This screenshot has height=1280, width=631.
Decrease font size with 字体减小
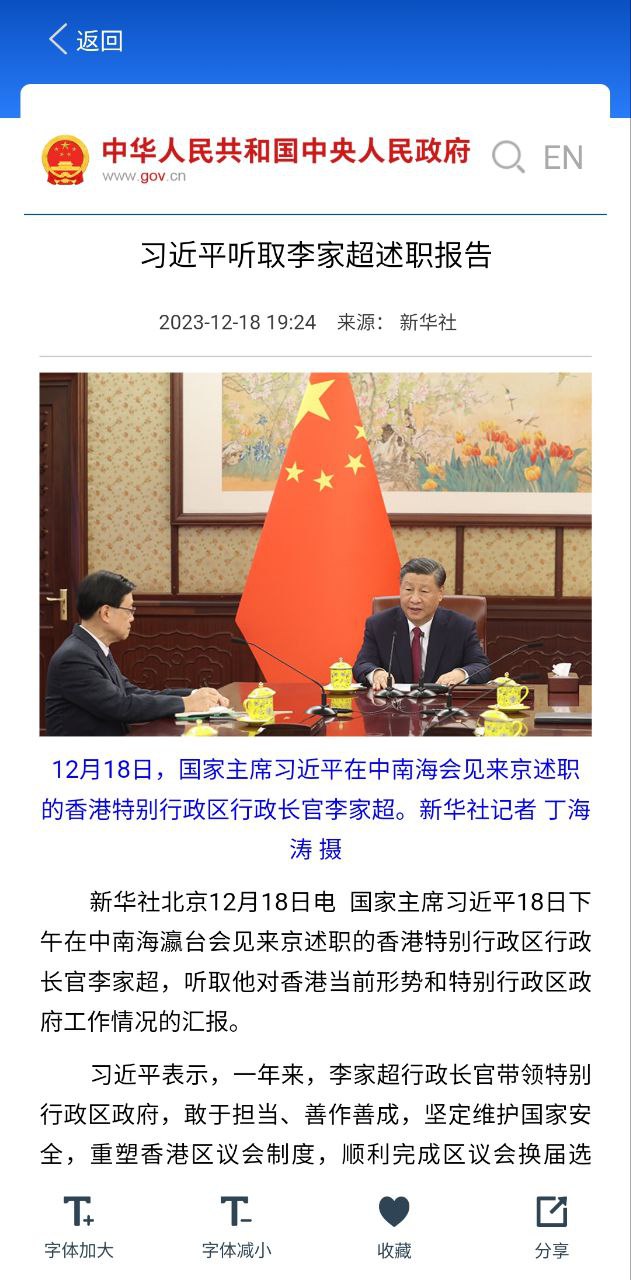click(x=236, y=1226)
